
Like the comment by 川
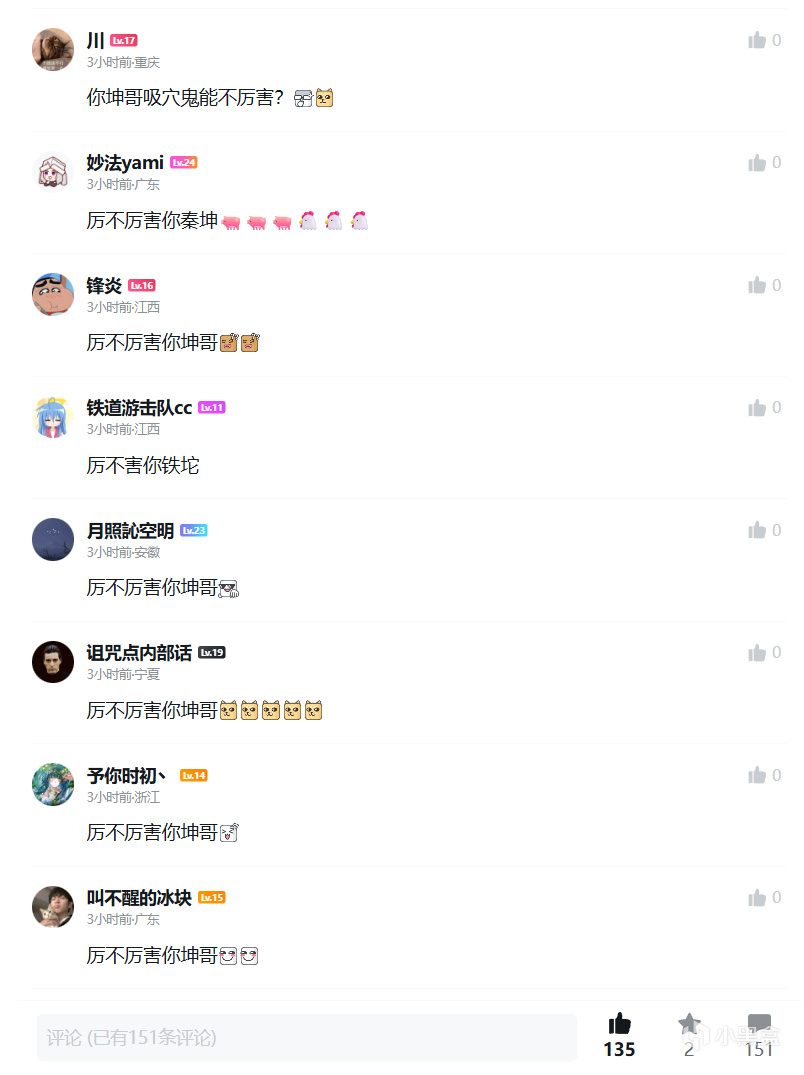click(x=757, y=40)
